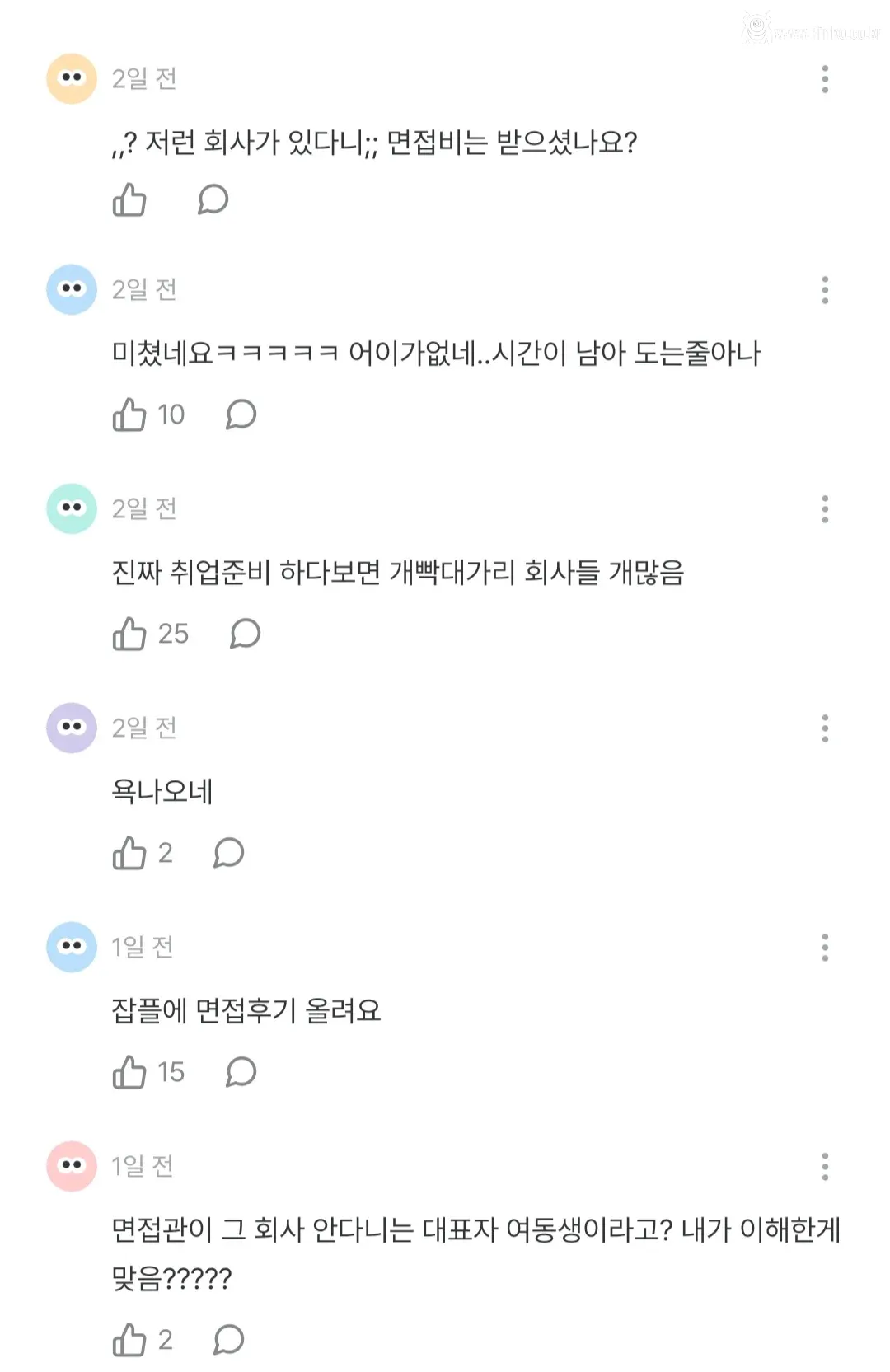Click the mint-green commenter avatar
Screen dimensions: 890x1372
tap(73, 508)
